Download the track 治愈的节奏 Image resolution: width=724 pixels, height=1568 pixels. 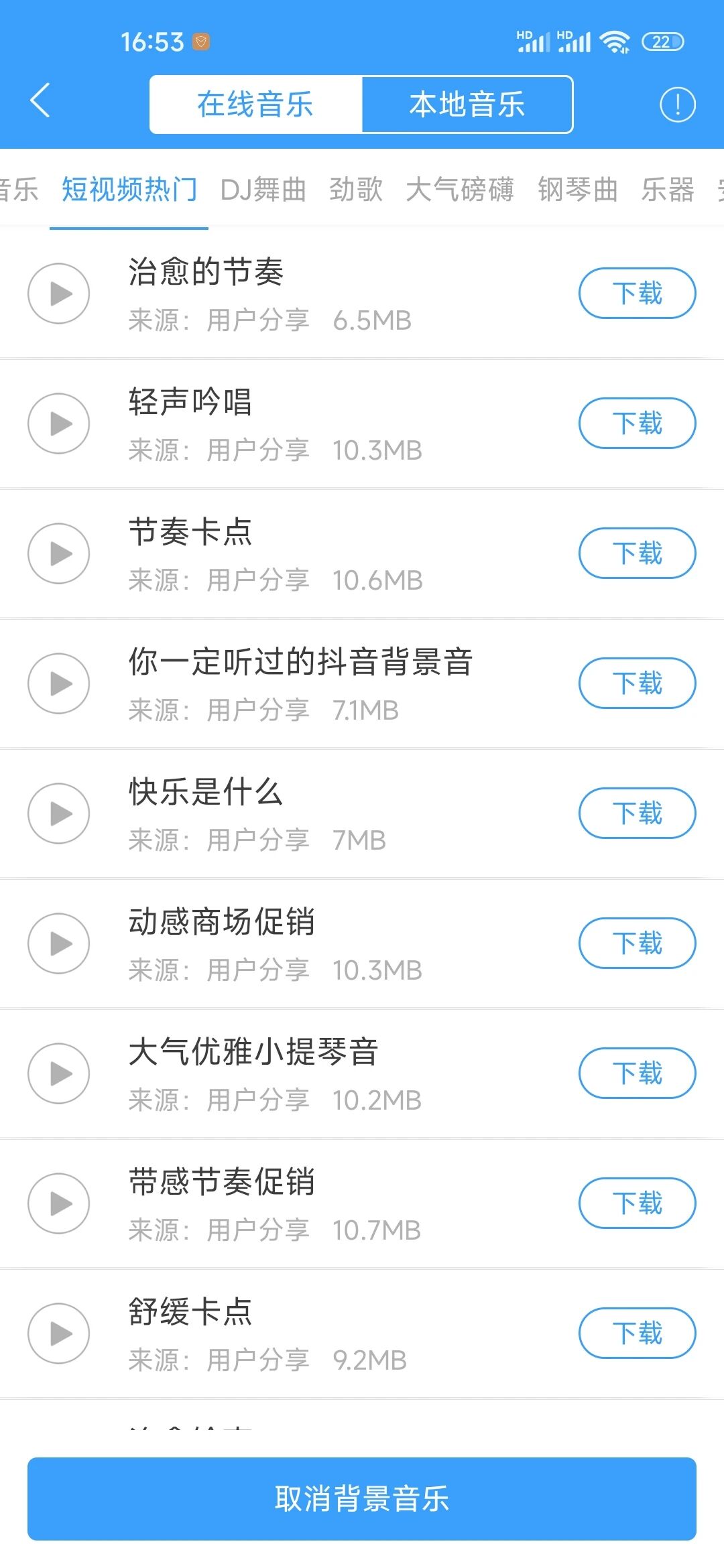click(637, 293)
